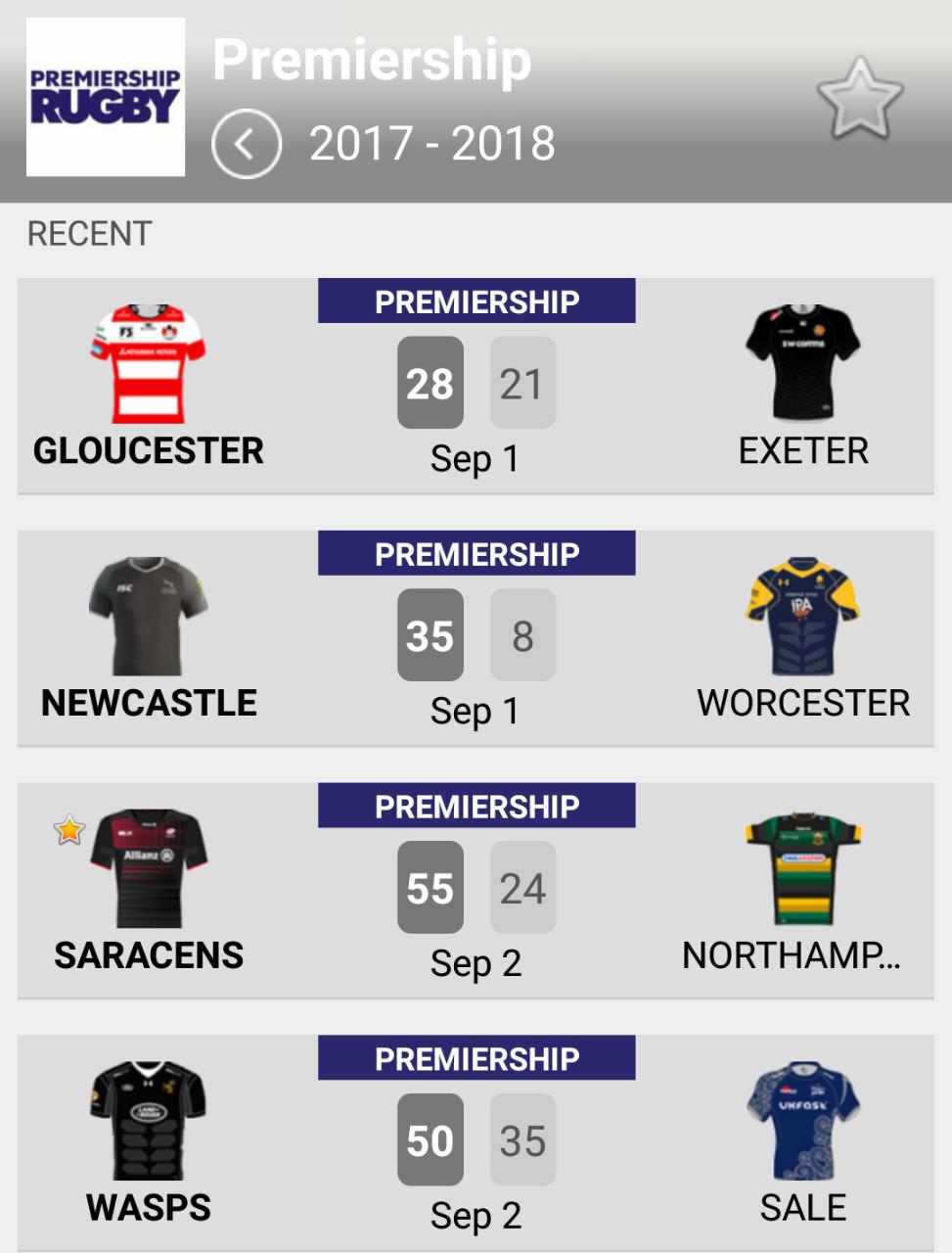The image size is (952, 1253).
Task: Go to the previous season with the back arrow
Action: click(x=246, y=144)
